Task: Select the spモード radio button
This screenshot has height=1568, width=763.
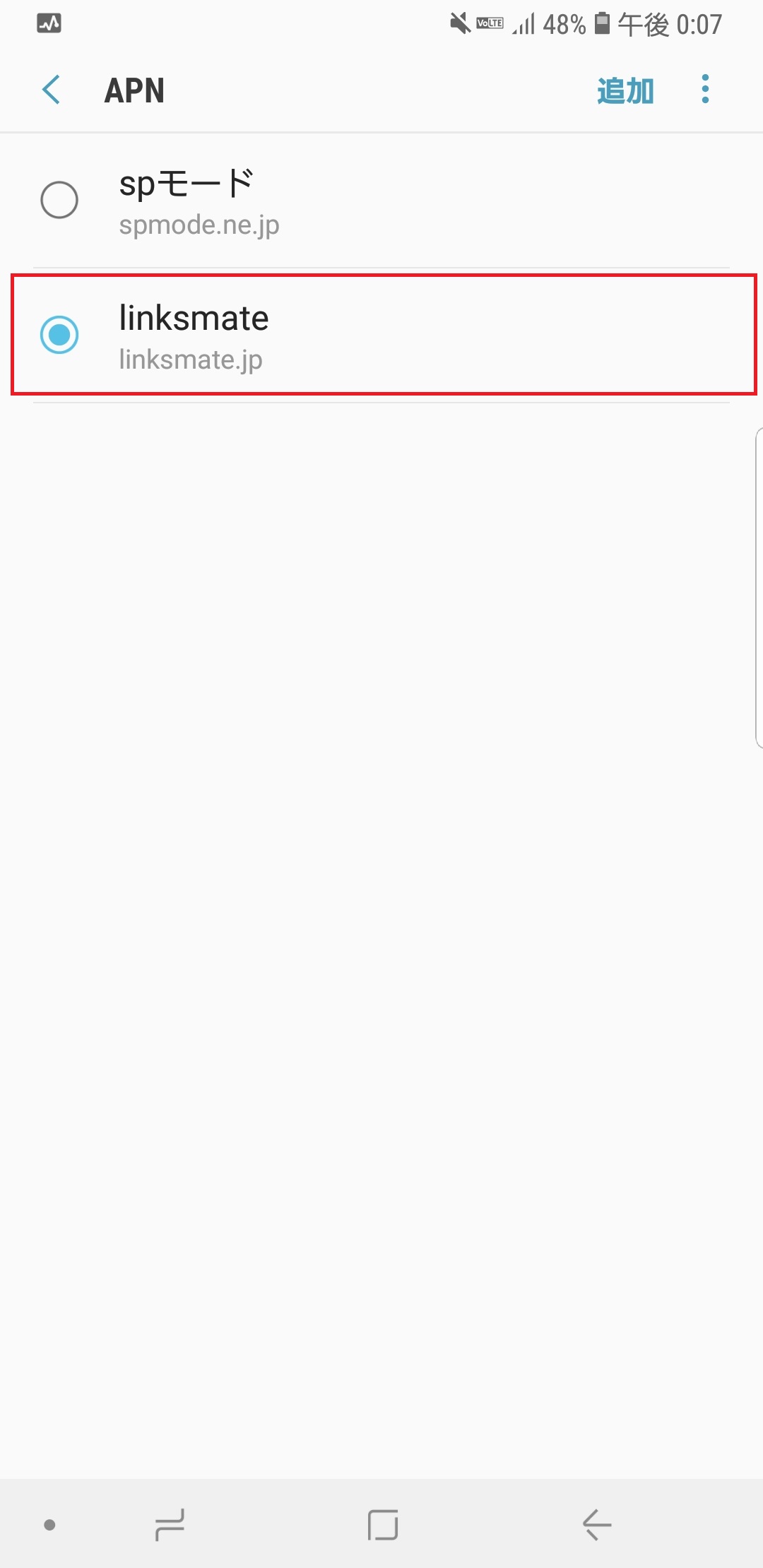Action: point(59,200)
